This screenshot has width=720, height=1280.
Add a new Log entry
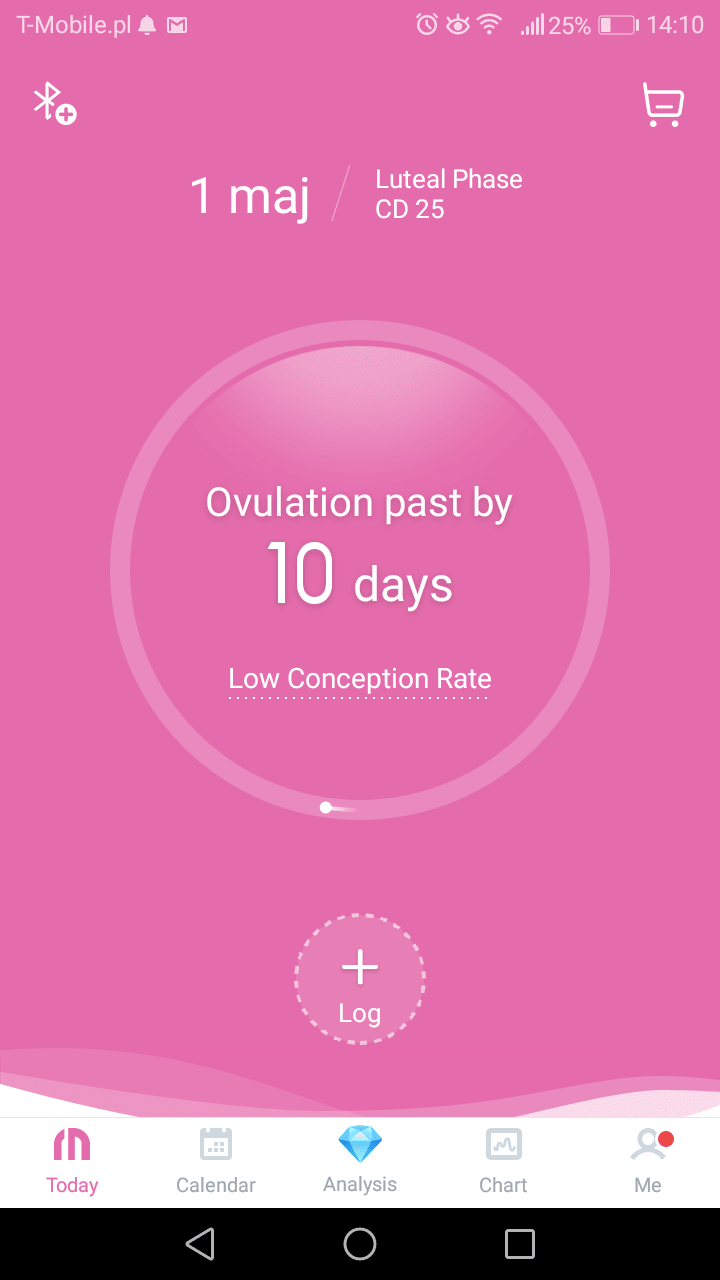coord(360,979)
